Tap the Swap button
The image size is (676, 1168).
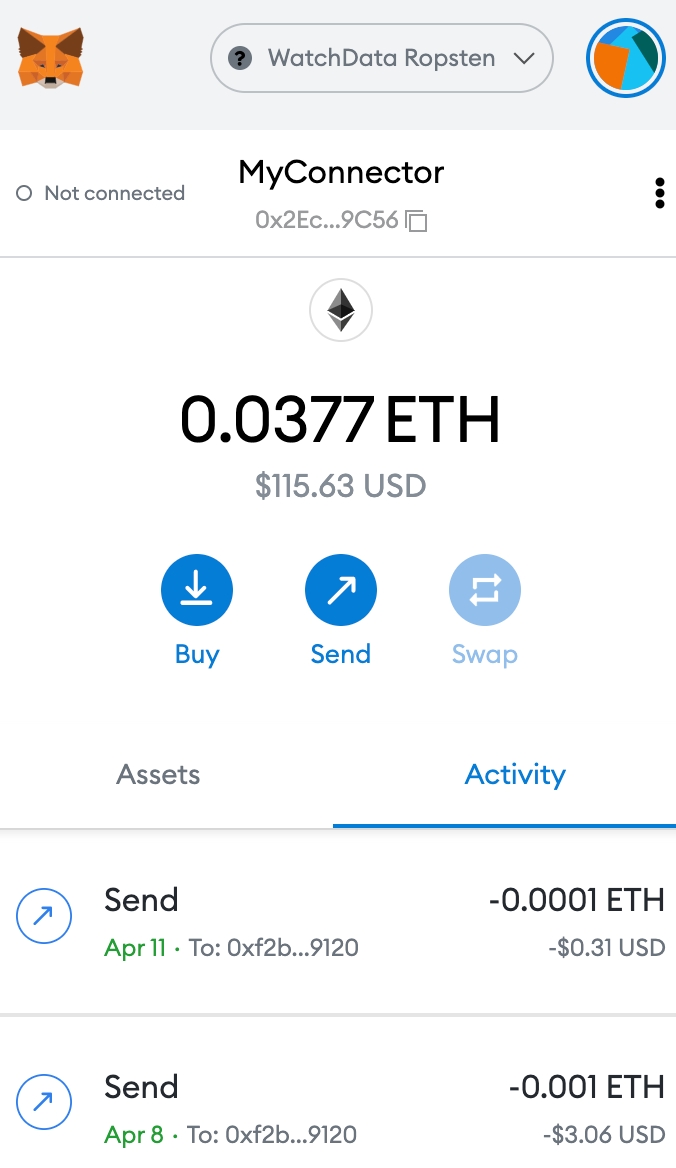[x=485, y=591]
